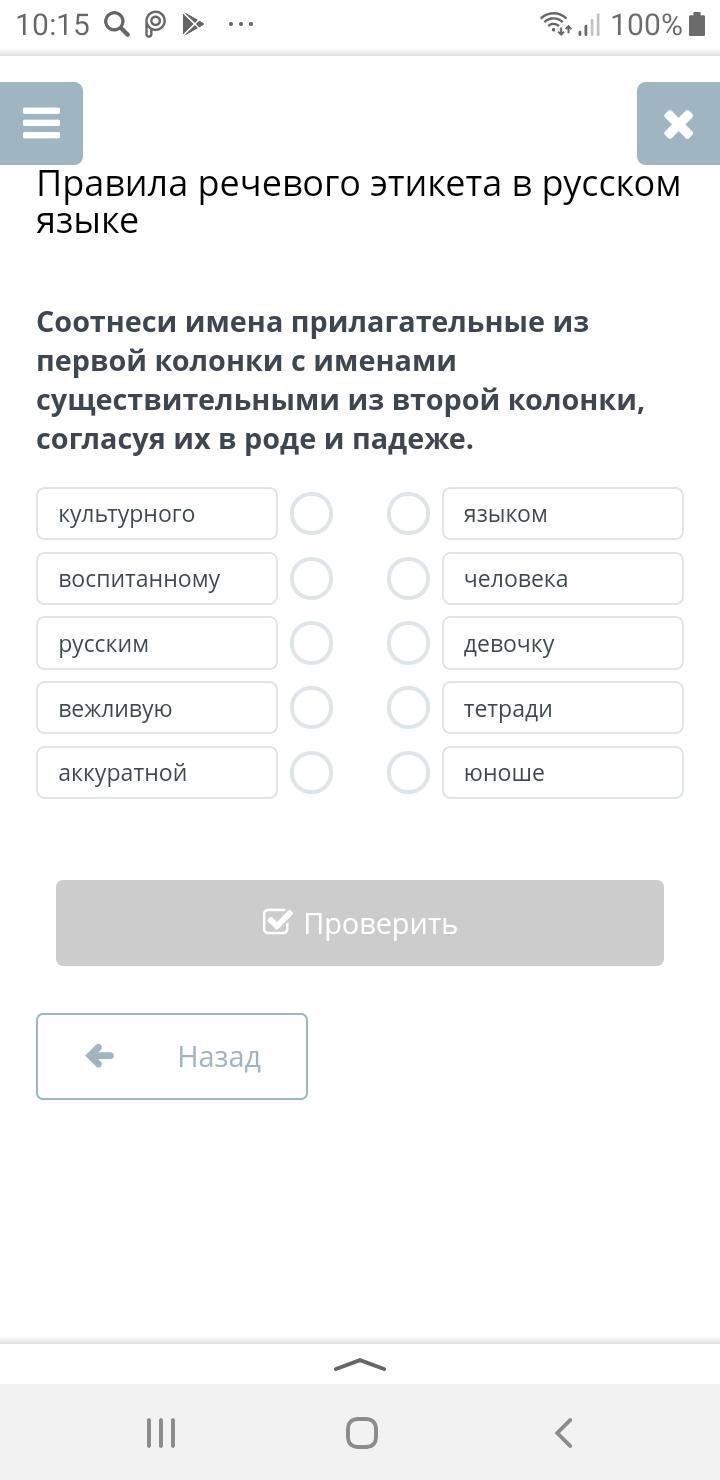Select the circle beside юноше
The width and height of the screenshot is (720, 1480).
pyautogui.click(x=408, y=773)
